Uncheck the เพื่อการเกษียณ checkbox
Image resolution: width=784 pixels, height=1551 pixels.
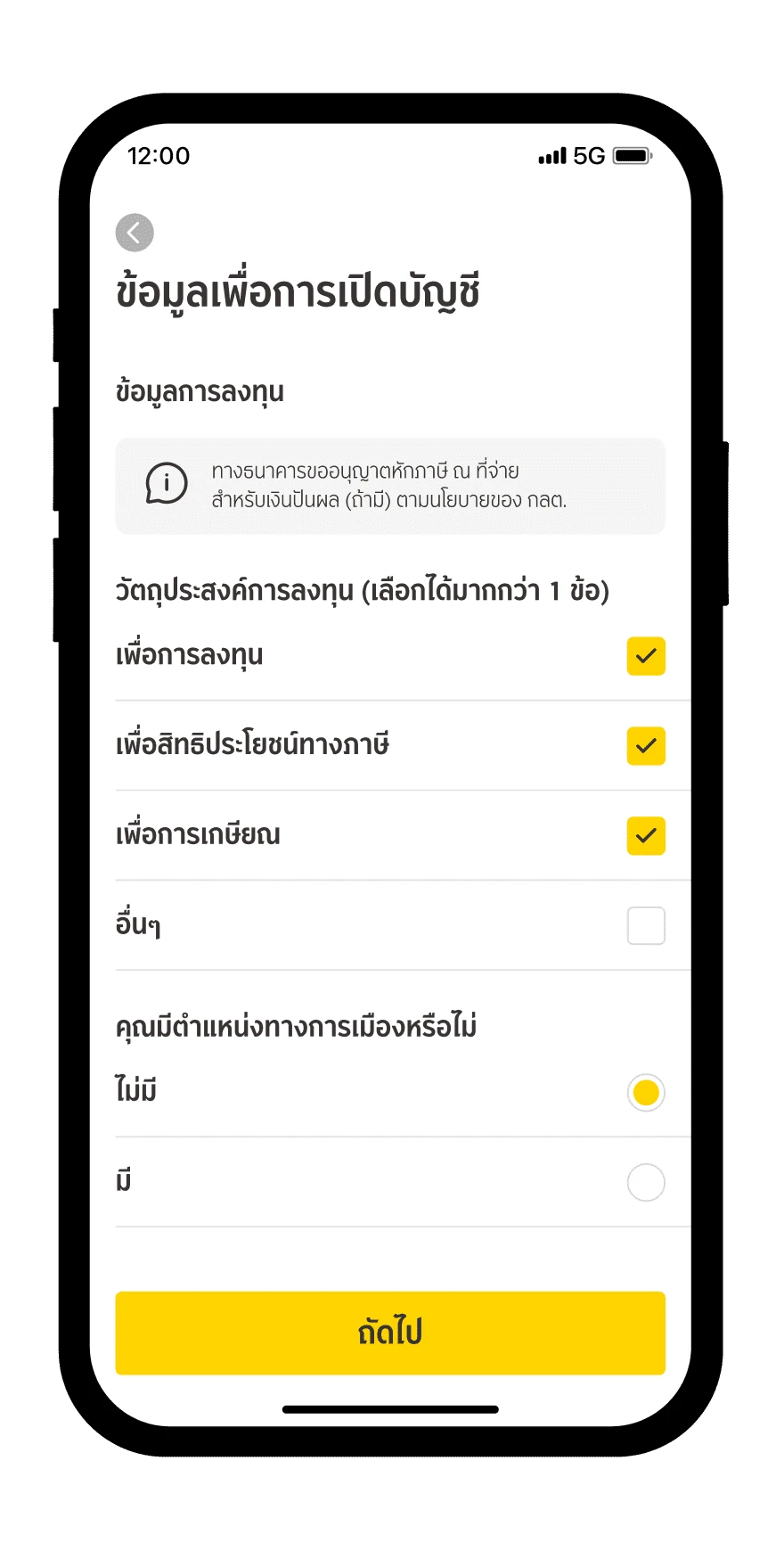coord(646,836)
